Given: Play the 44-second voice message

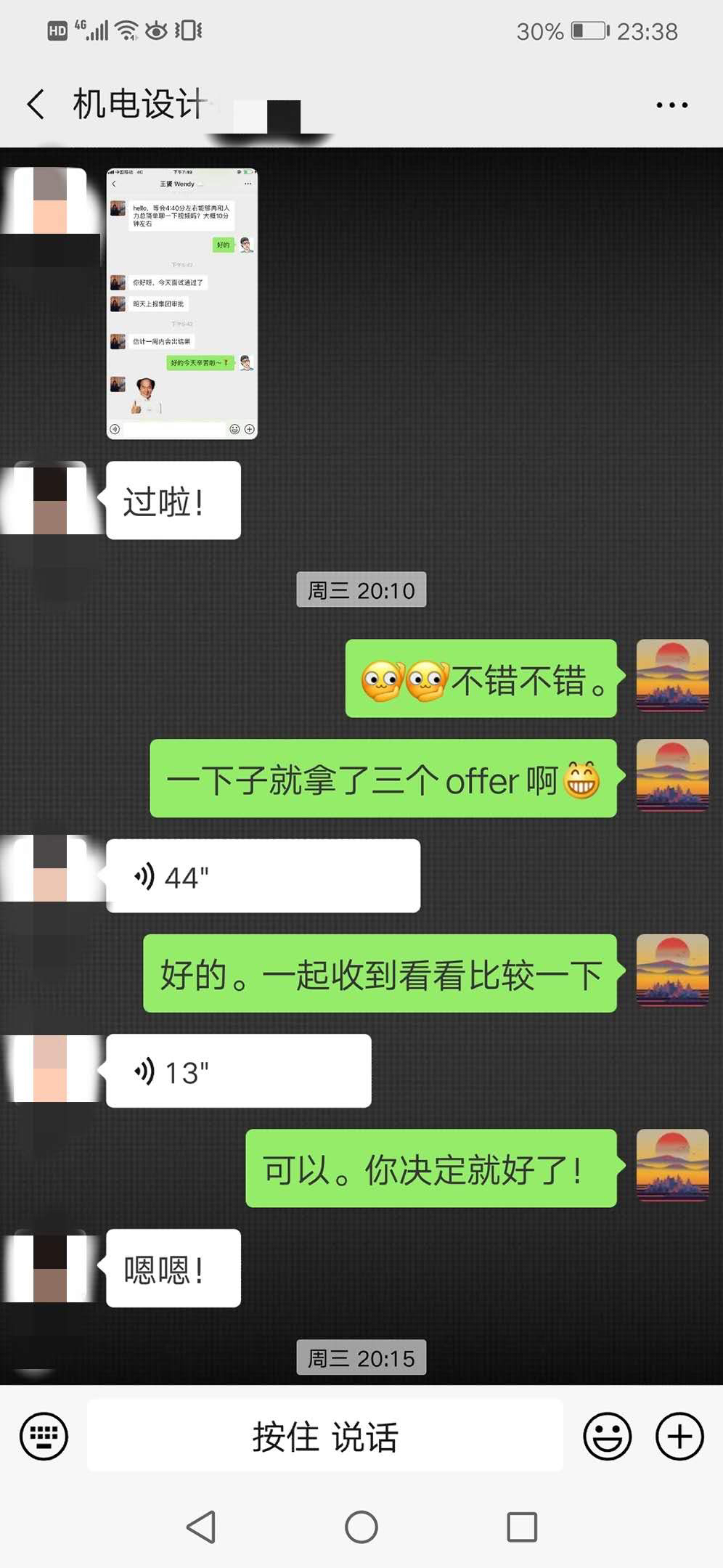Looking at the screenshot, I should (263, 876).
